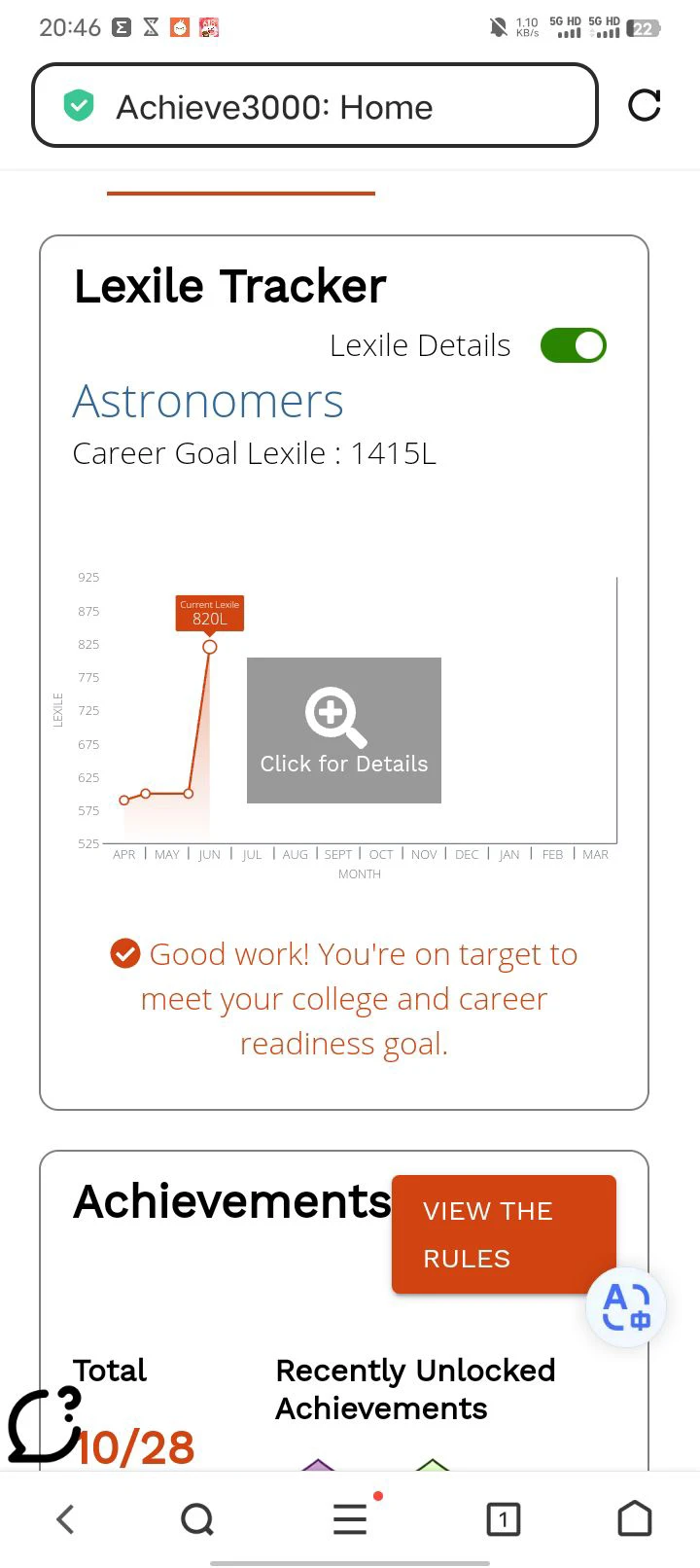The height and width of the screenshot is (1568, 700).
Task: Show open tabs via the tab counter
Action: [503, 1518]
